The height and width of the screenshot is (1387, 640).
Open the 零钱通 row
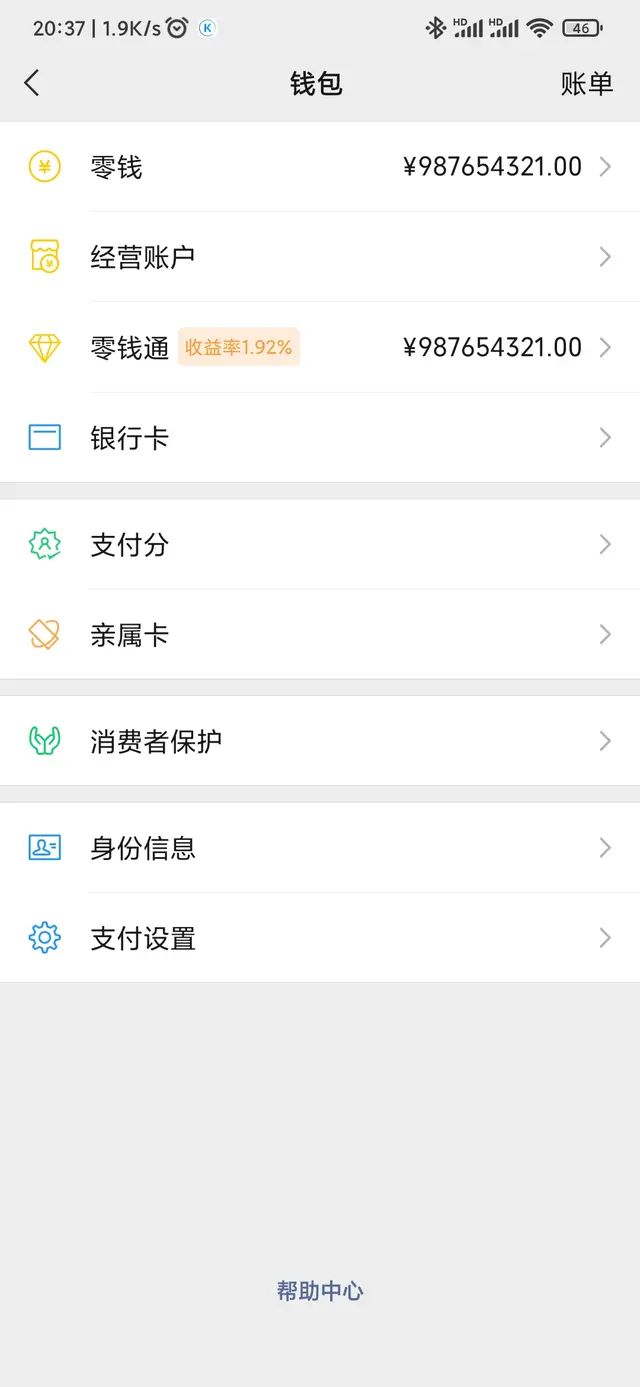(320, 347)
